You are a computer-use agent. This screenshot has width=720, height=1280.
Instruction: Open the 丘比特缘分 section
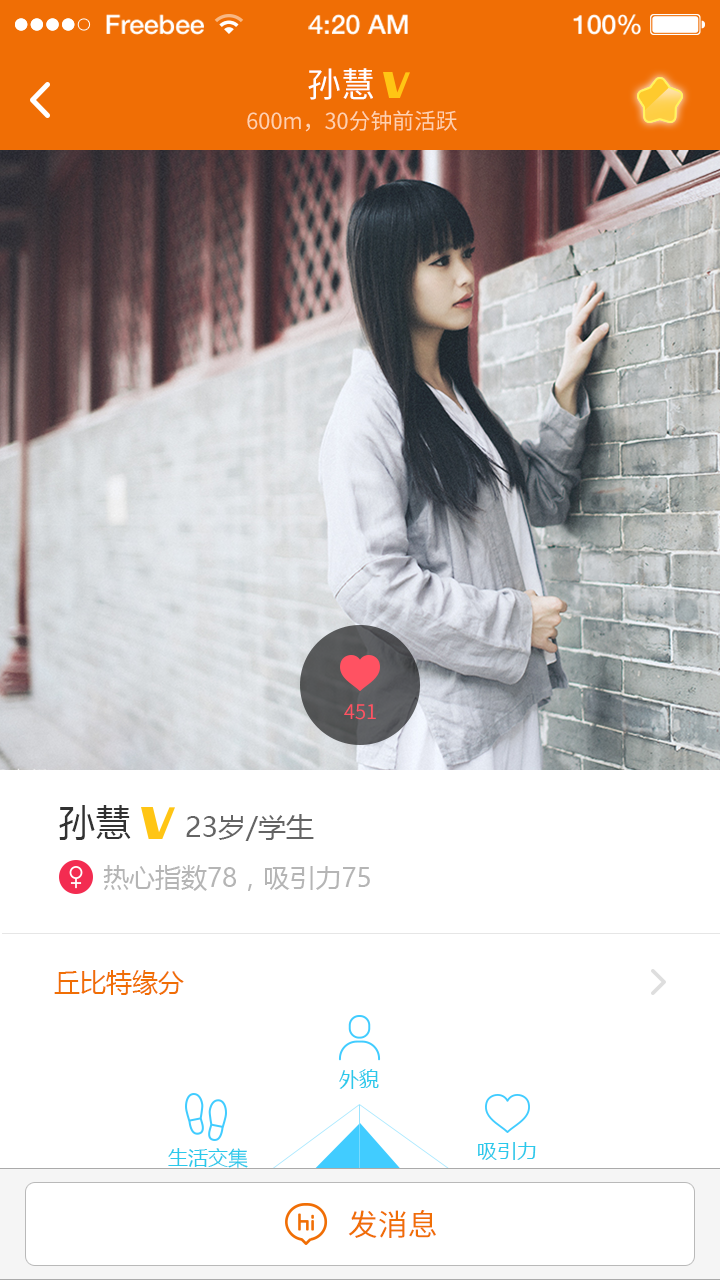(x=360, y=982)
